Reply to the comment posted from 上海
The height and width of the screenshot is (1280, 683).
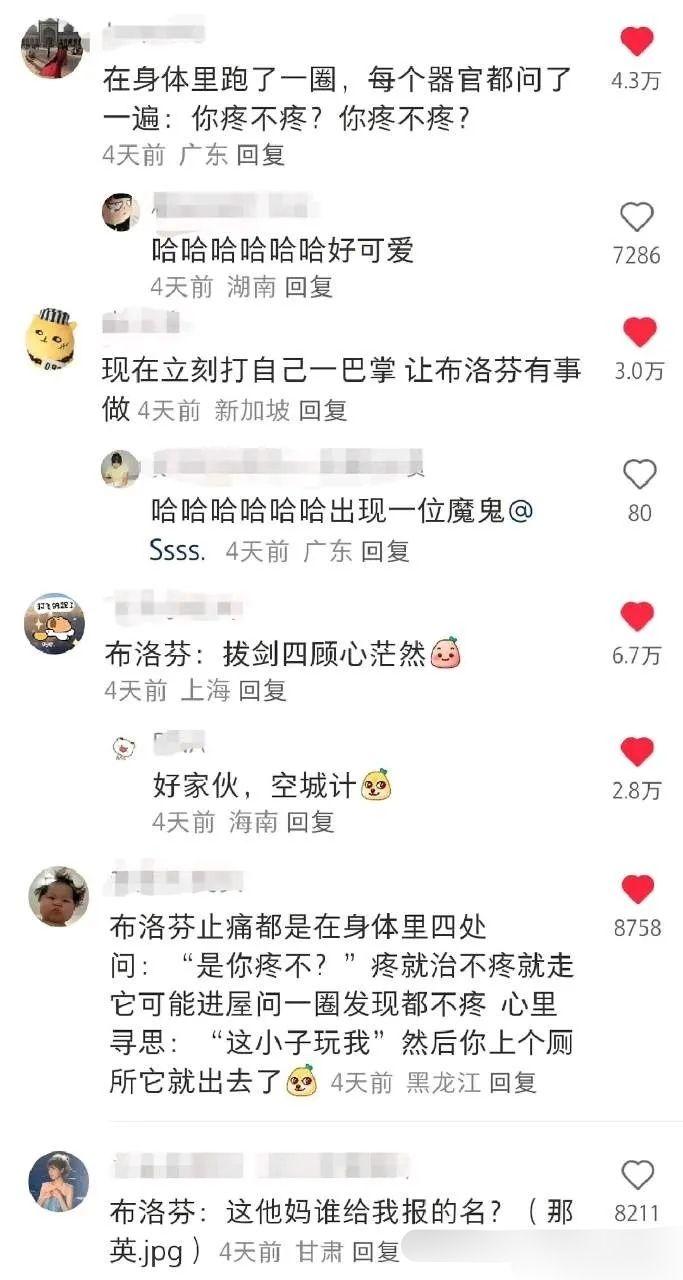262,690
